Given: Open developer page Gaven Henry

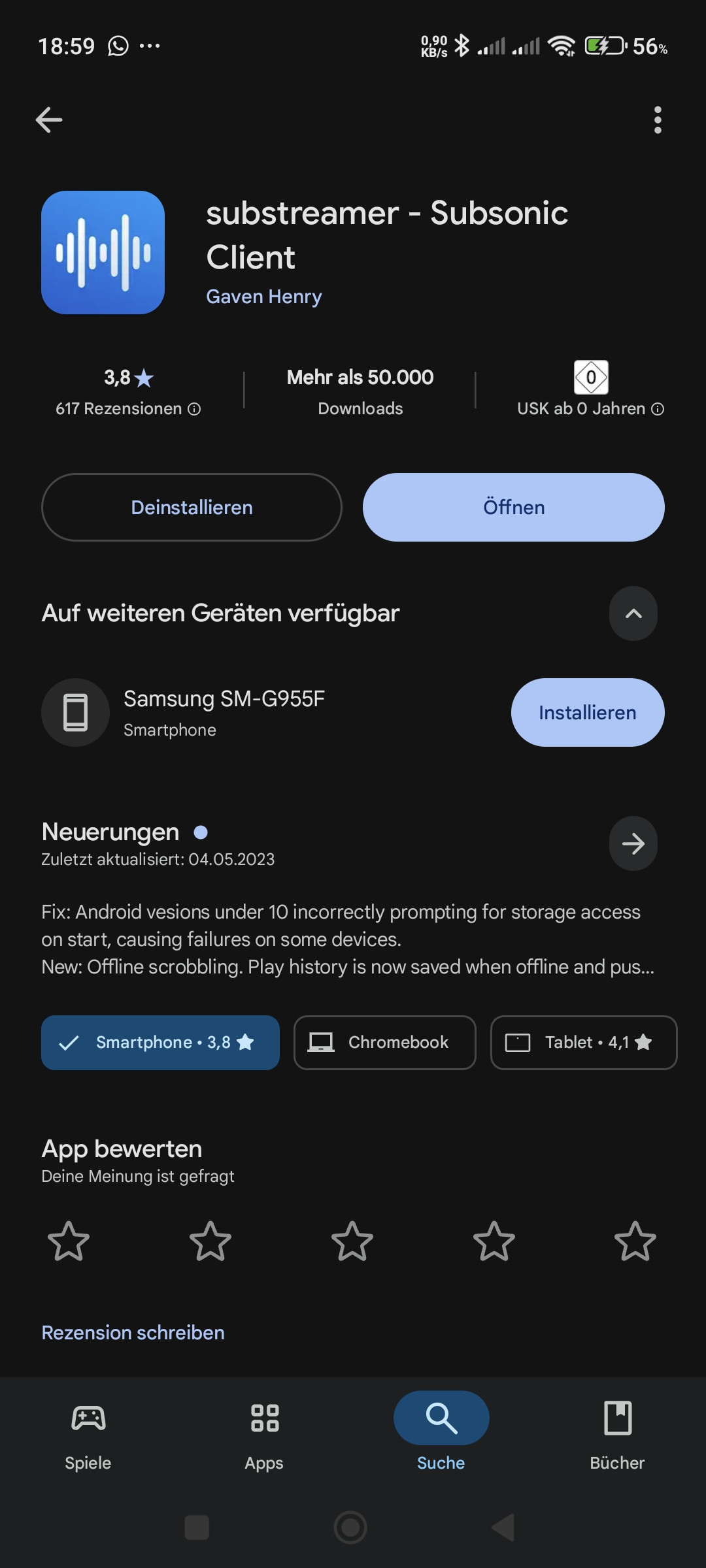Looking at the screenshot, I should pyautogui.click(x=263, y=297).
